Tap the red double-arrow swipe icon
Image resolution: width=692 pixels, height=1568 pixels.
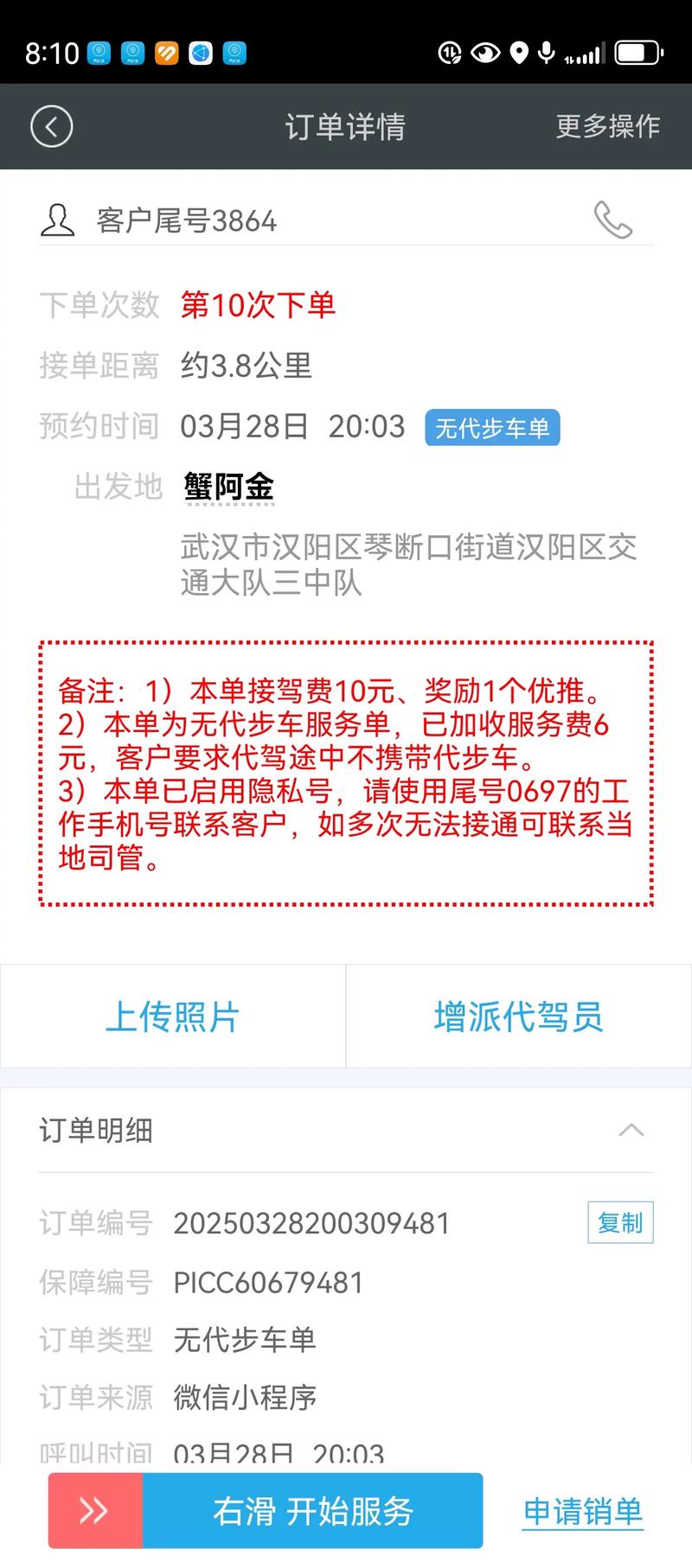tap(93, 1509)
